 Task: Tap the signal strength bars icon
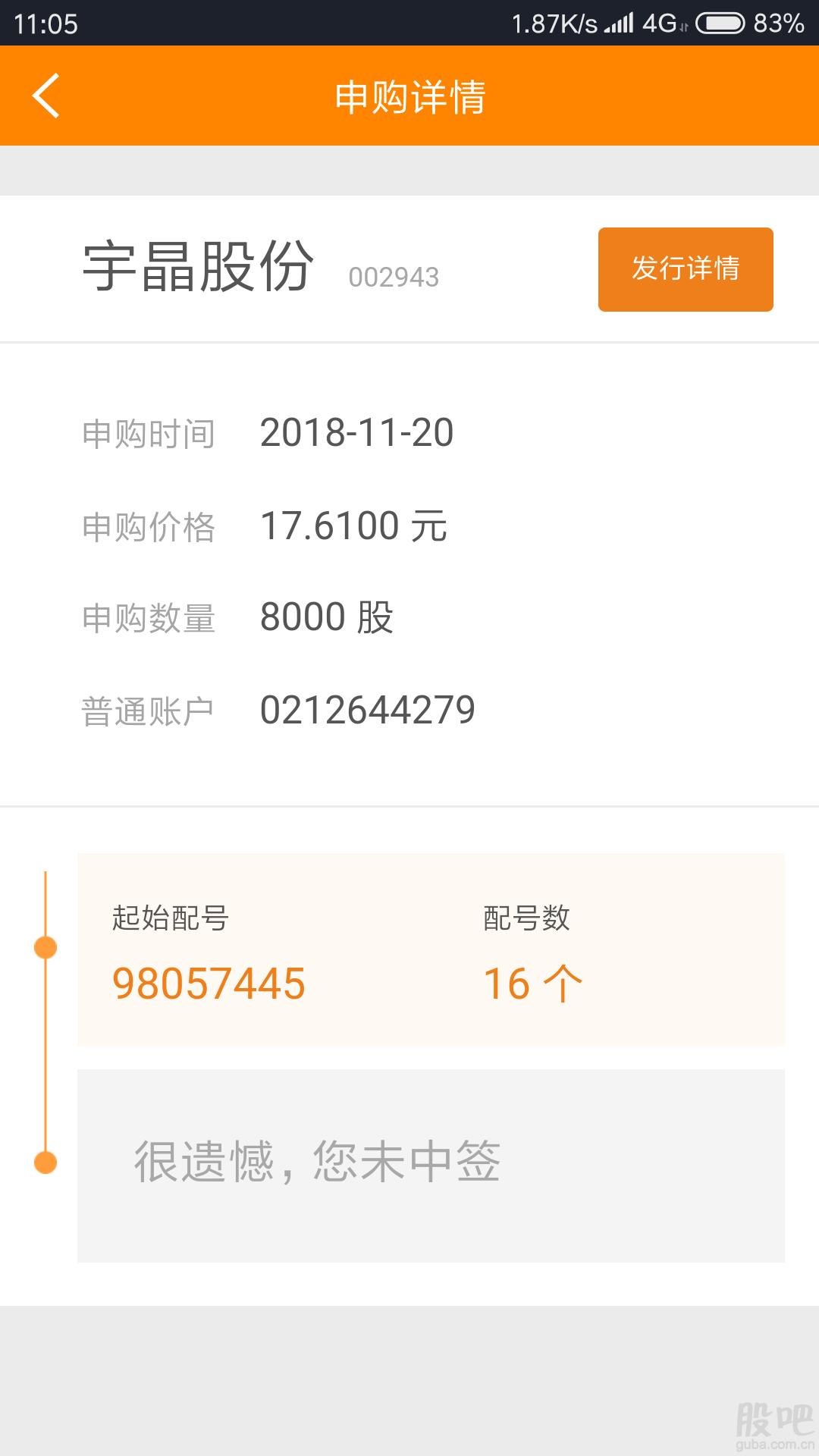616,23
